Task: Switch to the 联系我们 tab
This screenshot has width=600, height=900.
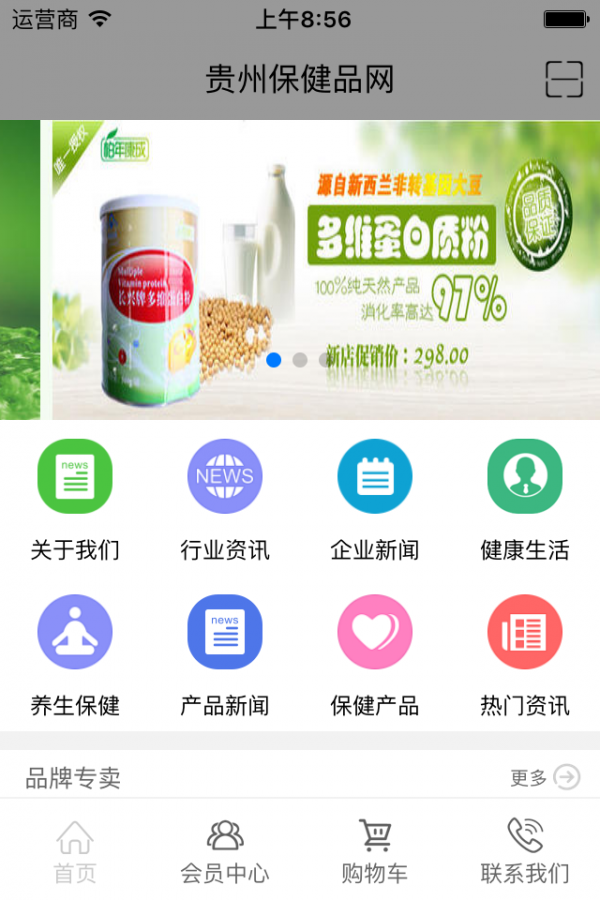Action: (x=525, y=851)
